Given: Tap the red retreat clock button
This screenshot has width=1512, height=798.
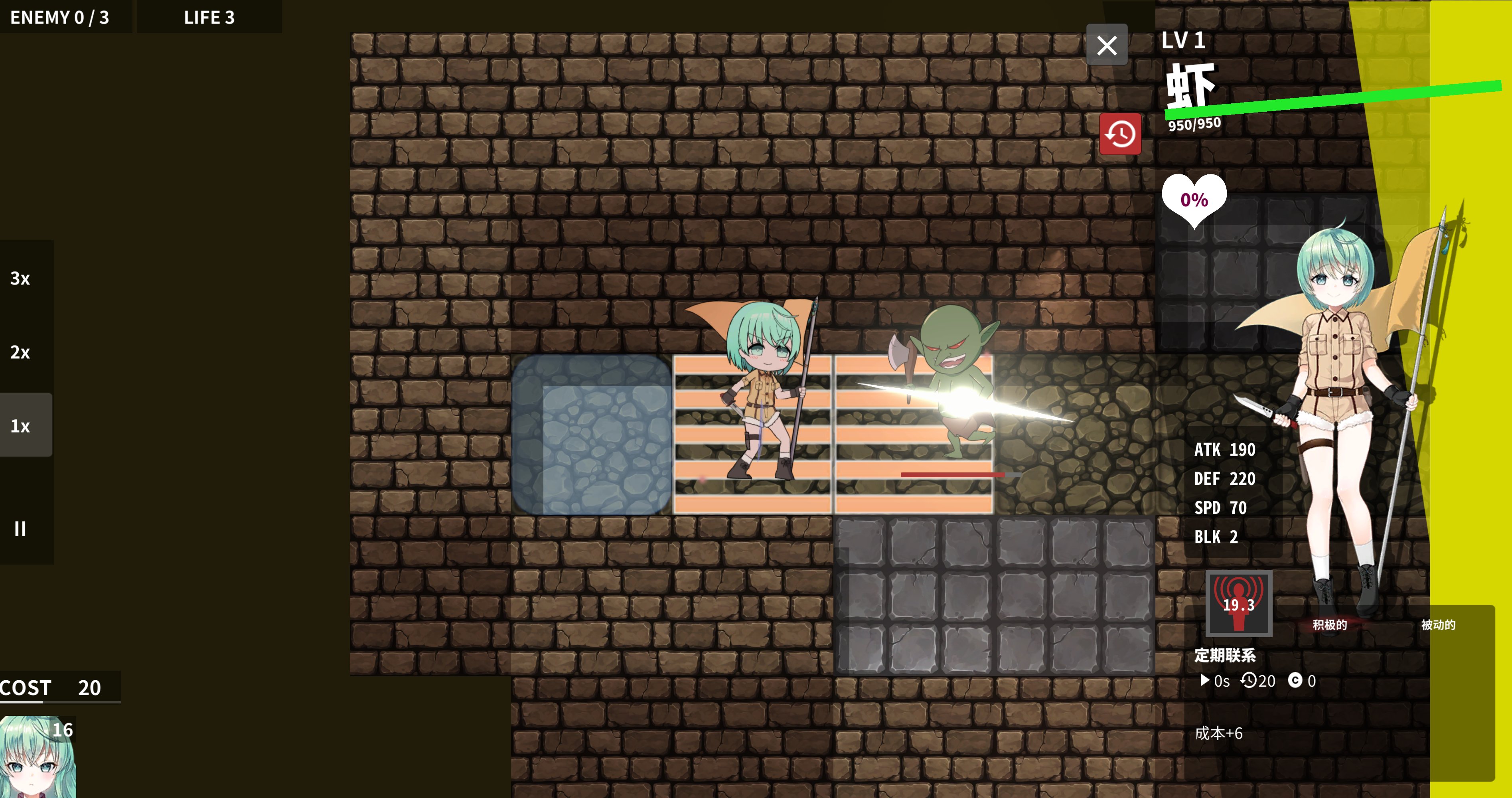Looking at the screenshot, I should 1120,134.
